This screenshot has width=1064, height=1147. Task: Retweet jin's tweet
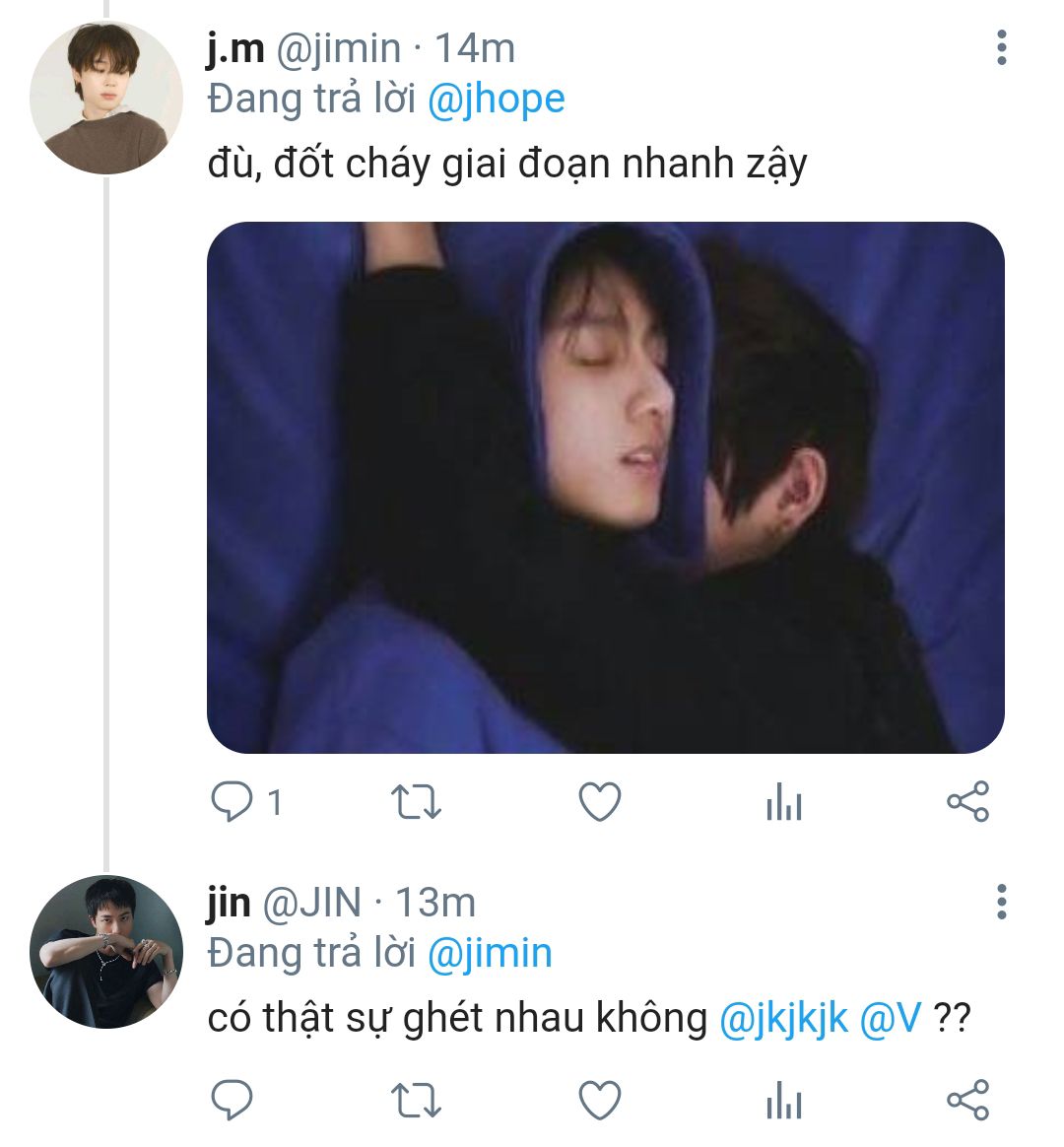point(417,1100)
